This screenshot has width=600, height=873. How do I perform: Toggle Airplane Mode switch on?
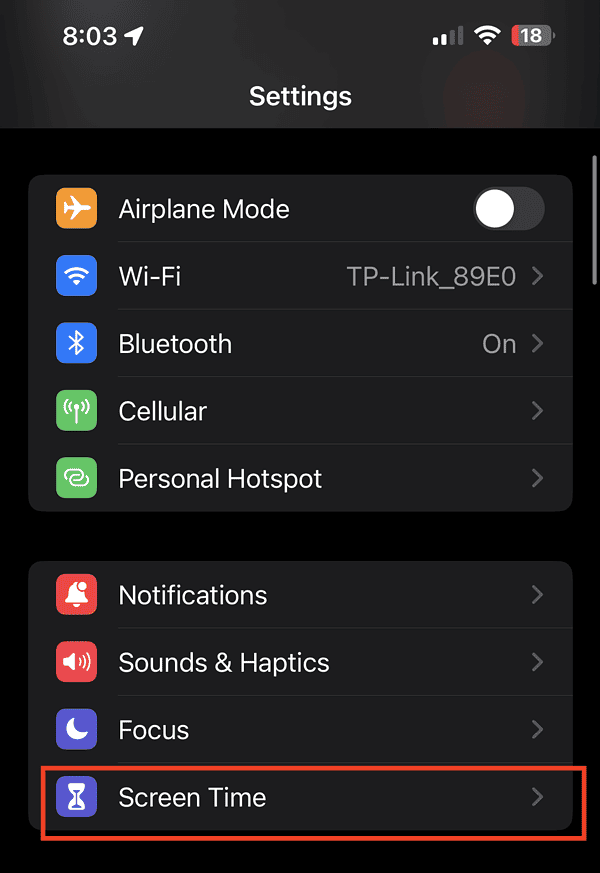click(x=508, y=210)
